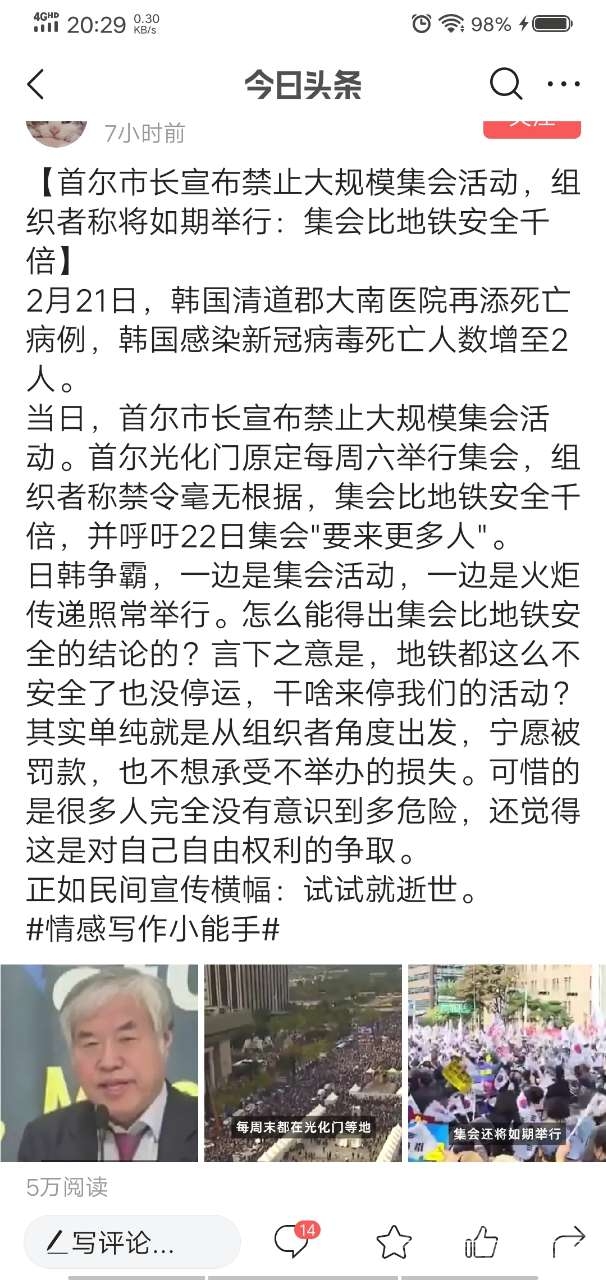The width and height of the screenshot is (606, 1280).
Task: Share this post via the arrow icon
Action: [x=567, y=1243]
